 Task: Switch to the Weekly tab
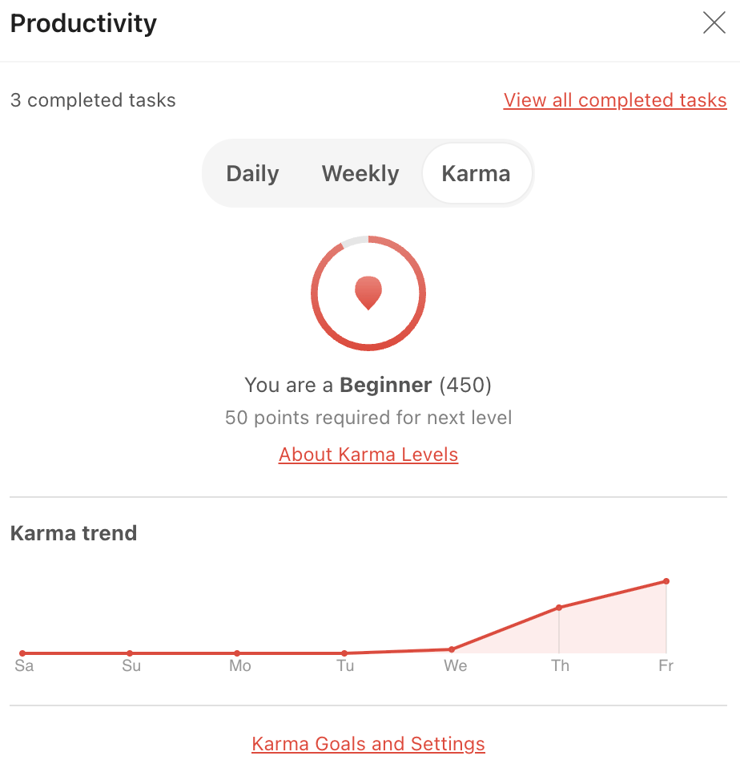pos(360,173)
